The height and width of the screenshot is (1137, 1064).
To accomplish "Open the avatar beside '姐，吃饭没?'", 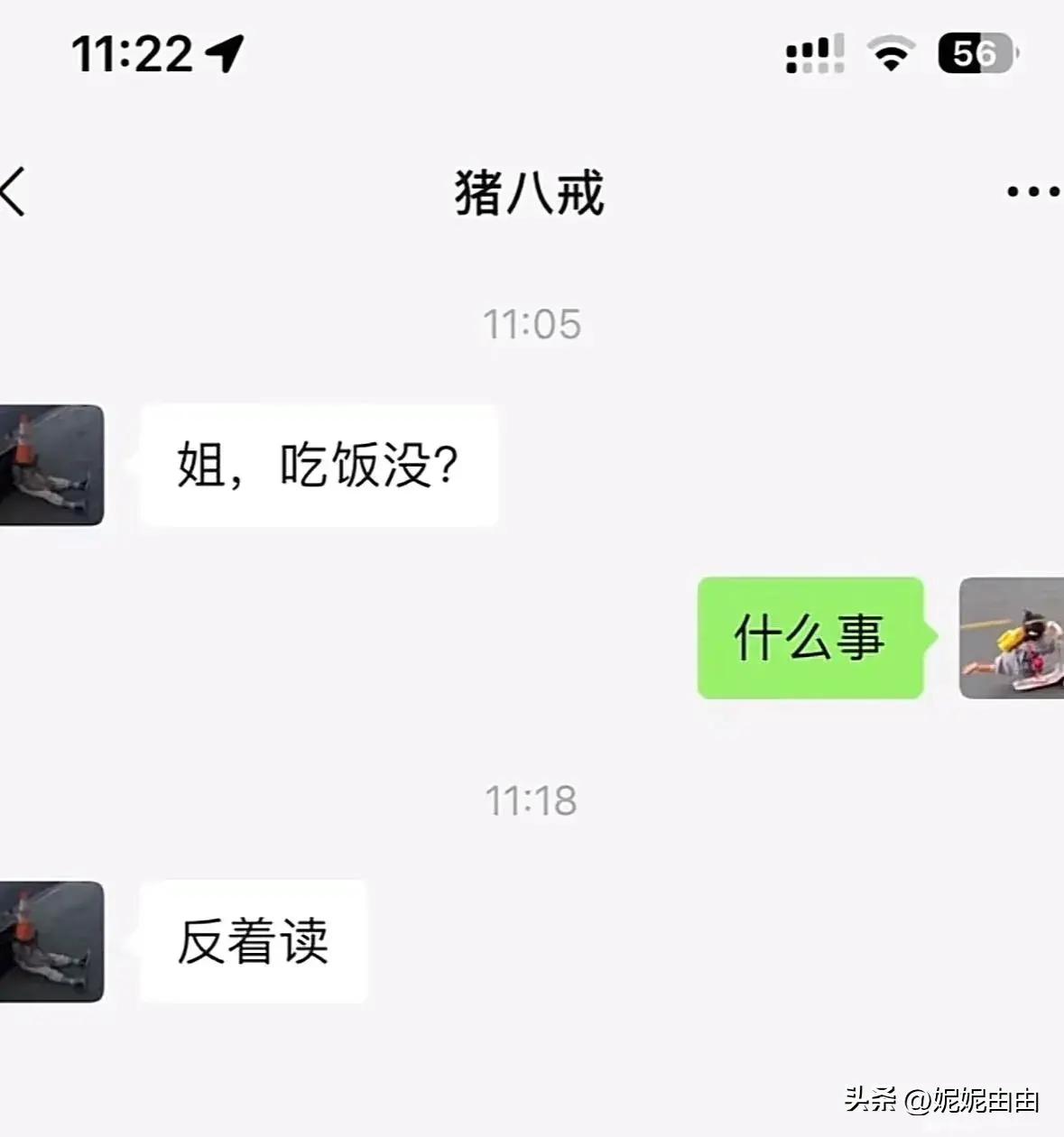I will coord(51,465).
